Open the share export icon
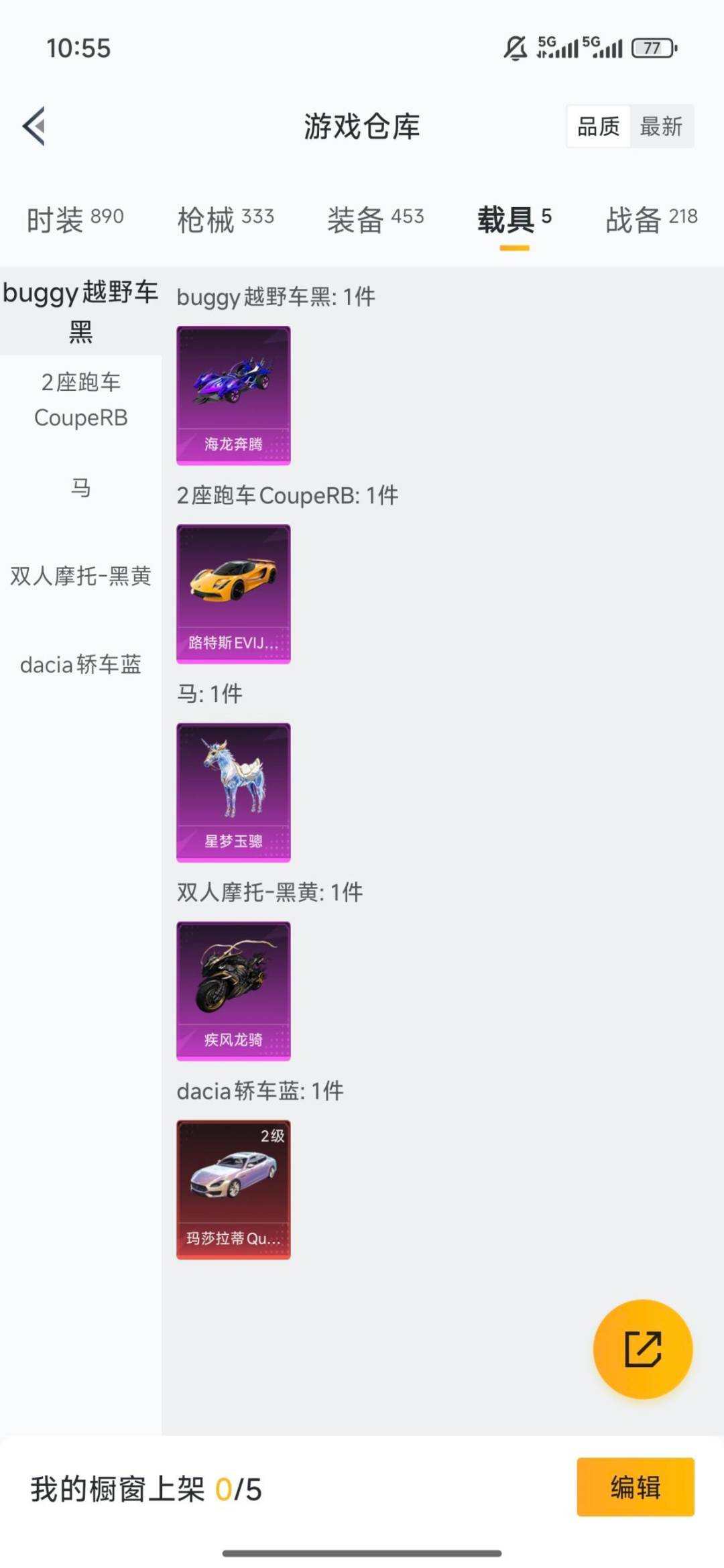 [x=642, y=1350]
